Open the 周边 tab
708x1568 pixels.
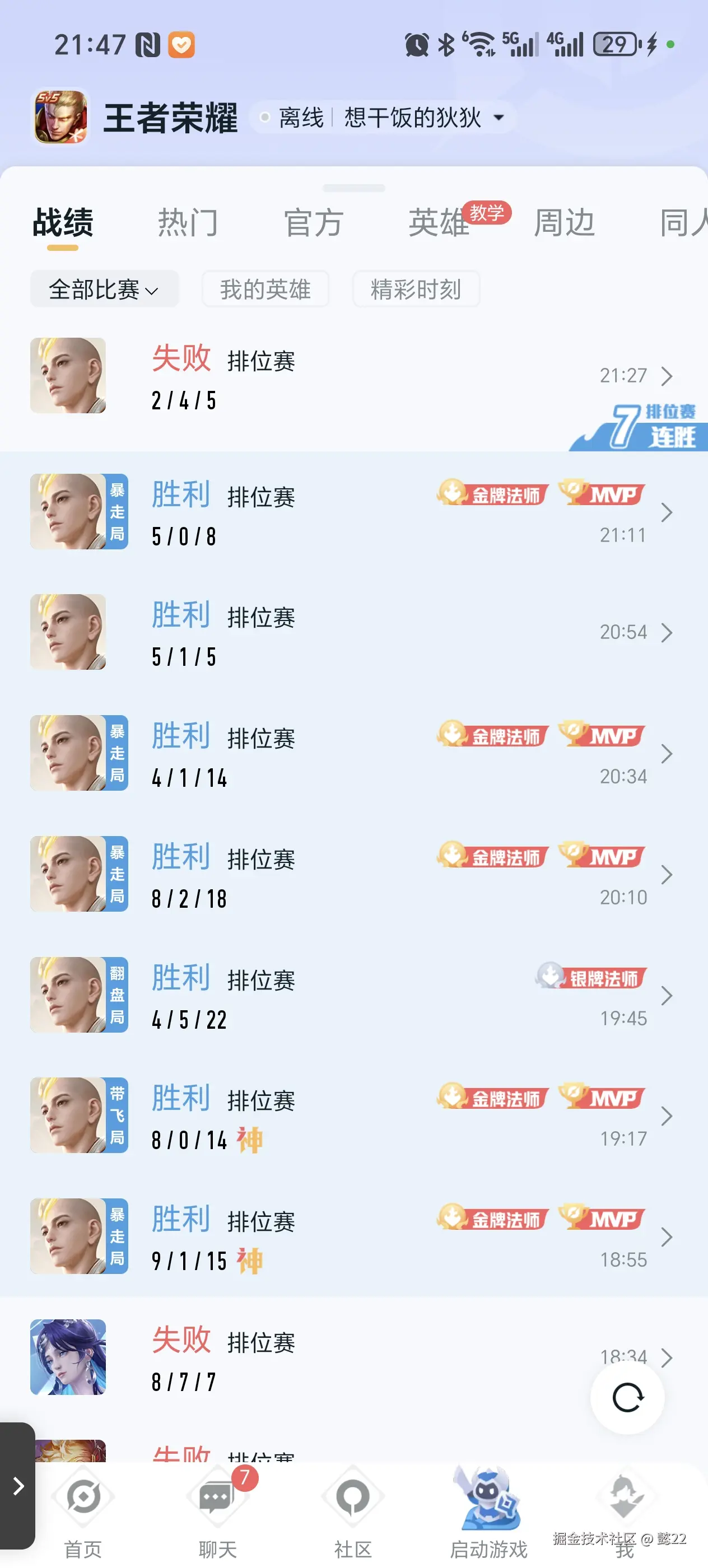pyautogui.click(x=563, y=223)
